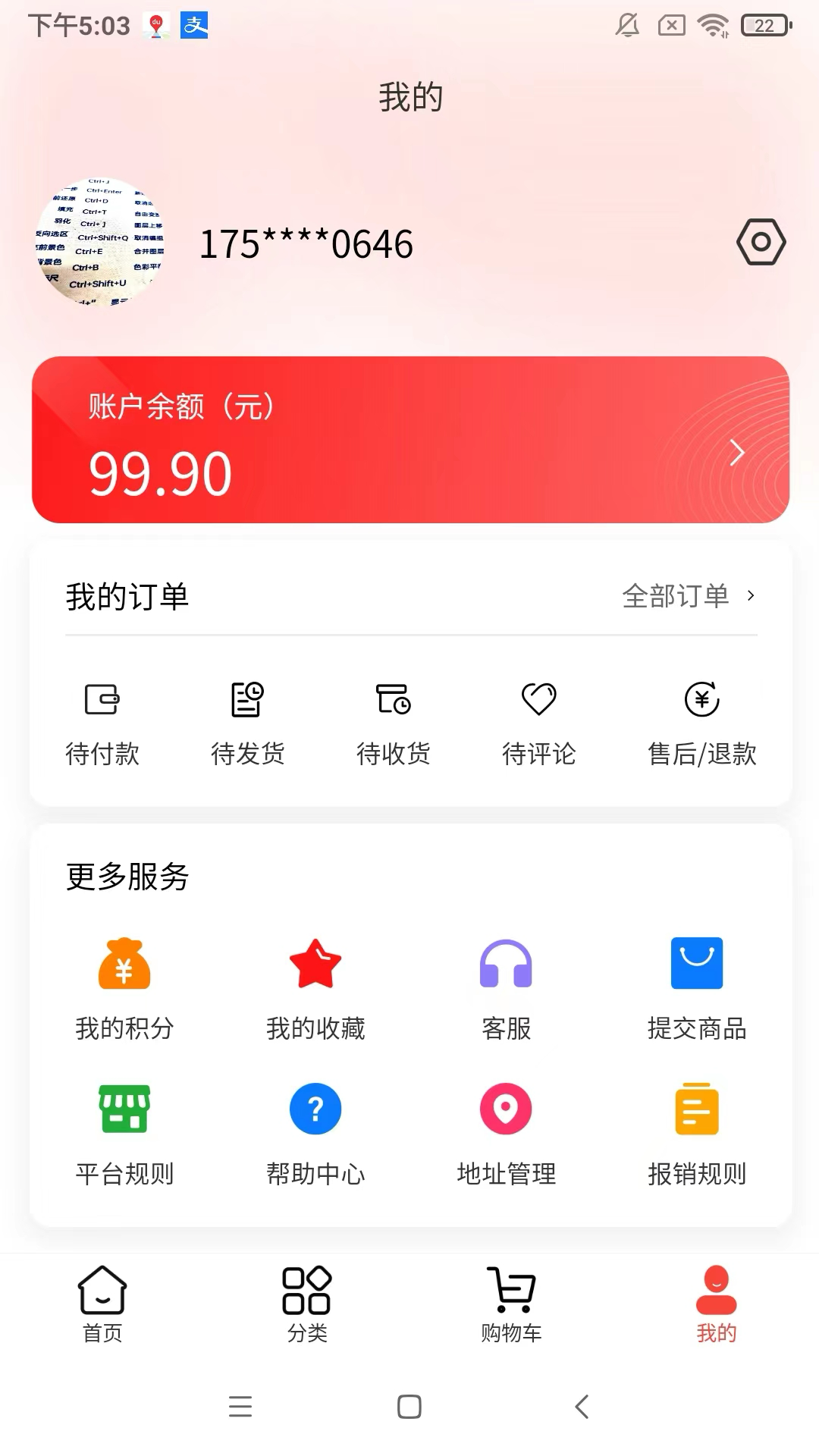The image size is (819, 1456).
Task: Open 售后/退款 after-sales refunds
Action: point(701,720)
